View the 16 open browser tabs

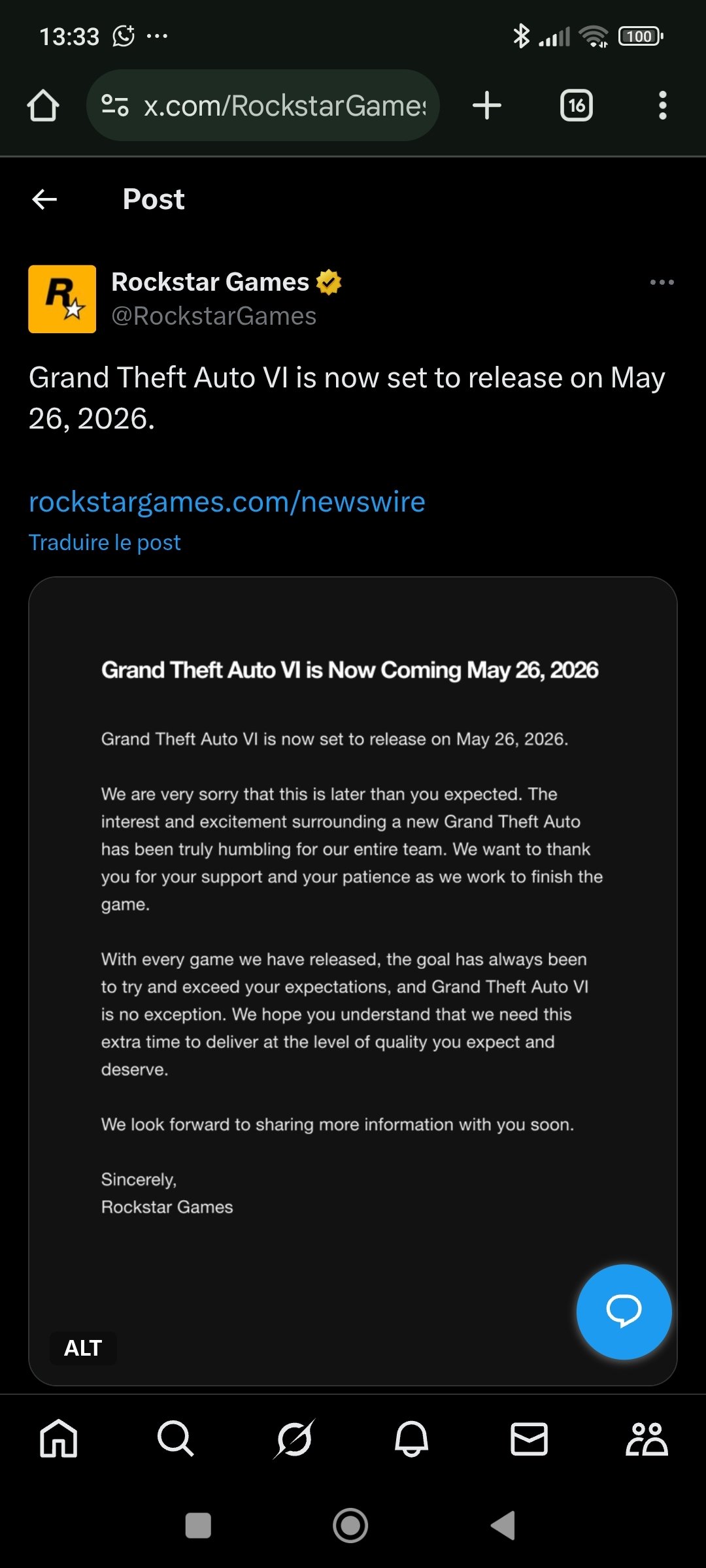(577, 105)
